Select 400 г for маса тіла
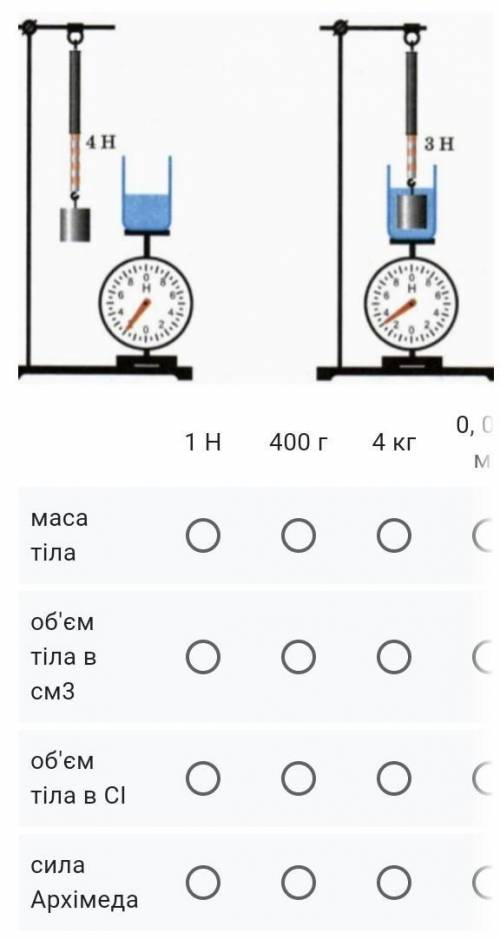 coord(298,535)
